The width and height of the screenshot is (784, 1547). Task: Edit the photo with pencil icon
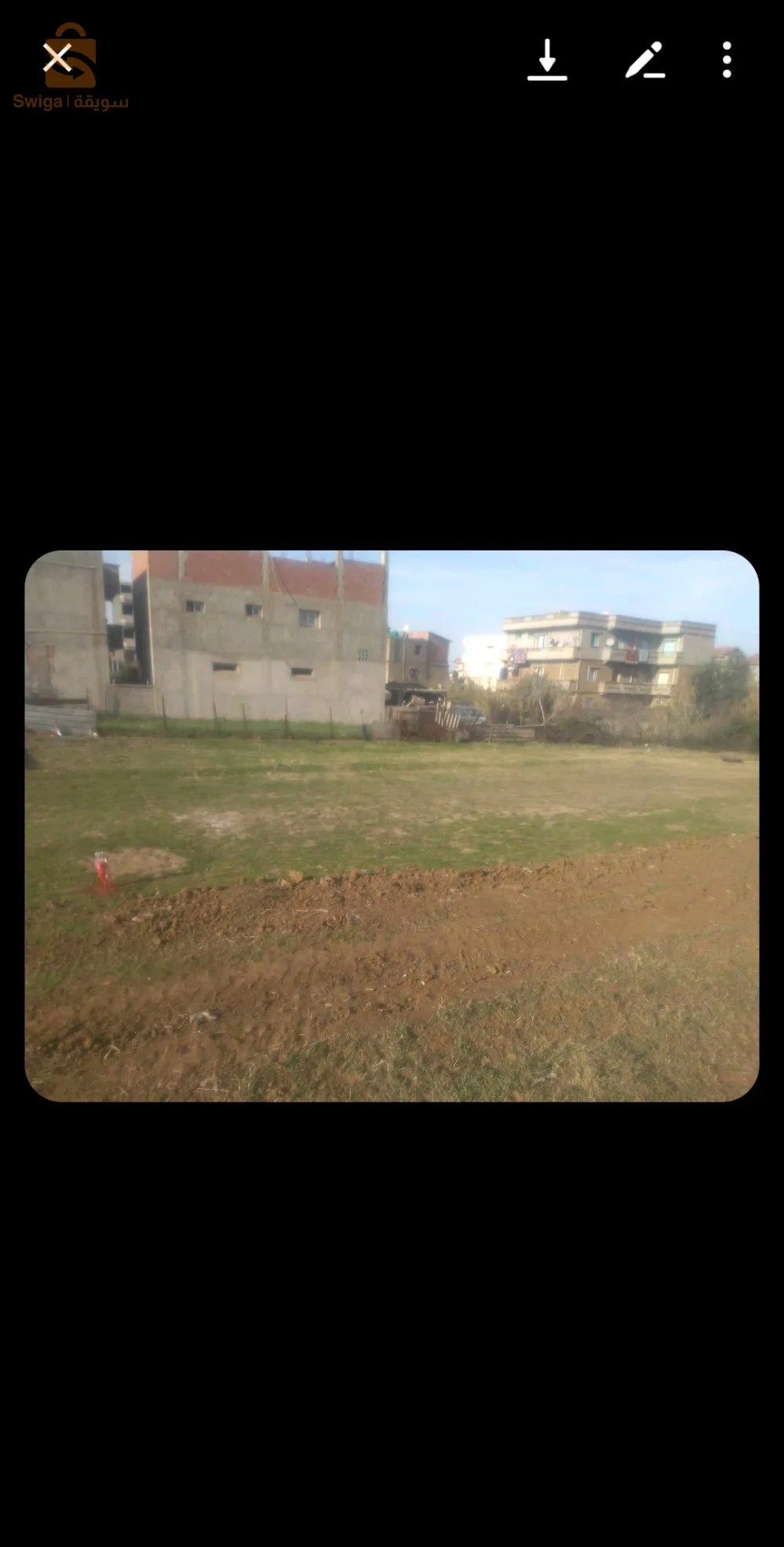coord(645,60)
